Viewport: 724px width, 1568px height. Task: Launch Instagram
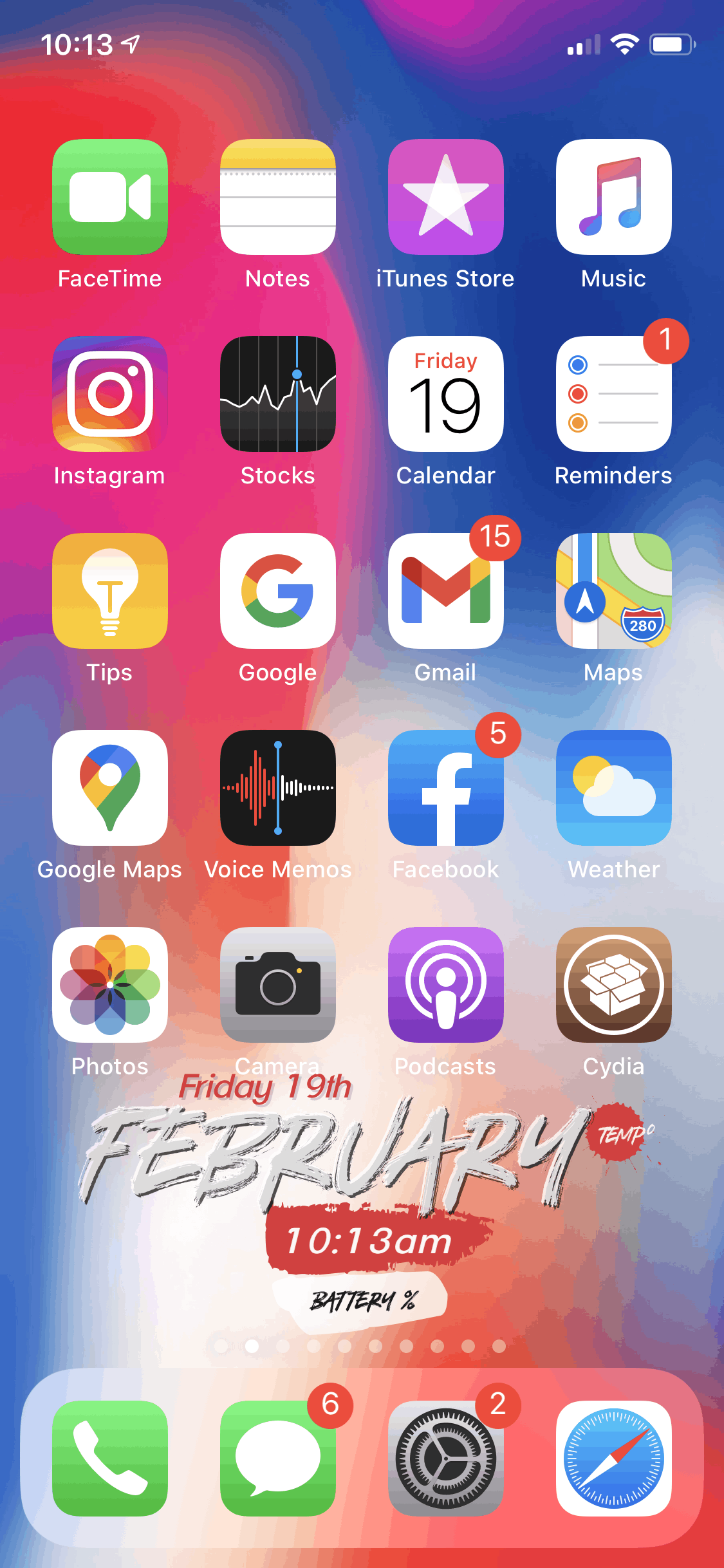[x=110, y=394]
